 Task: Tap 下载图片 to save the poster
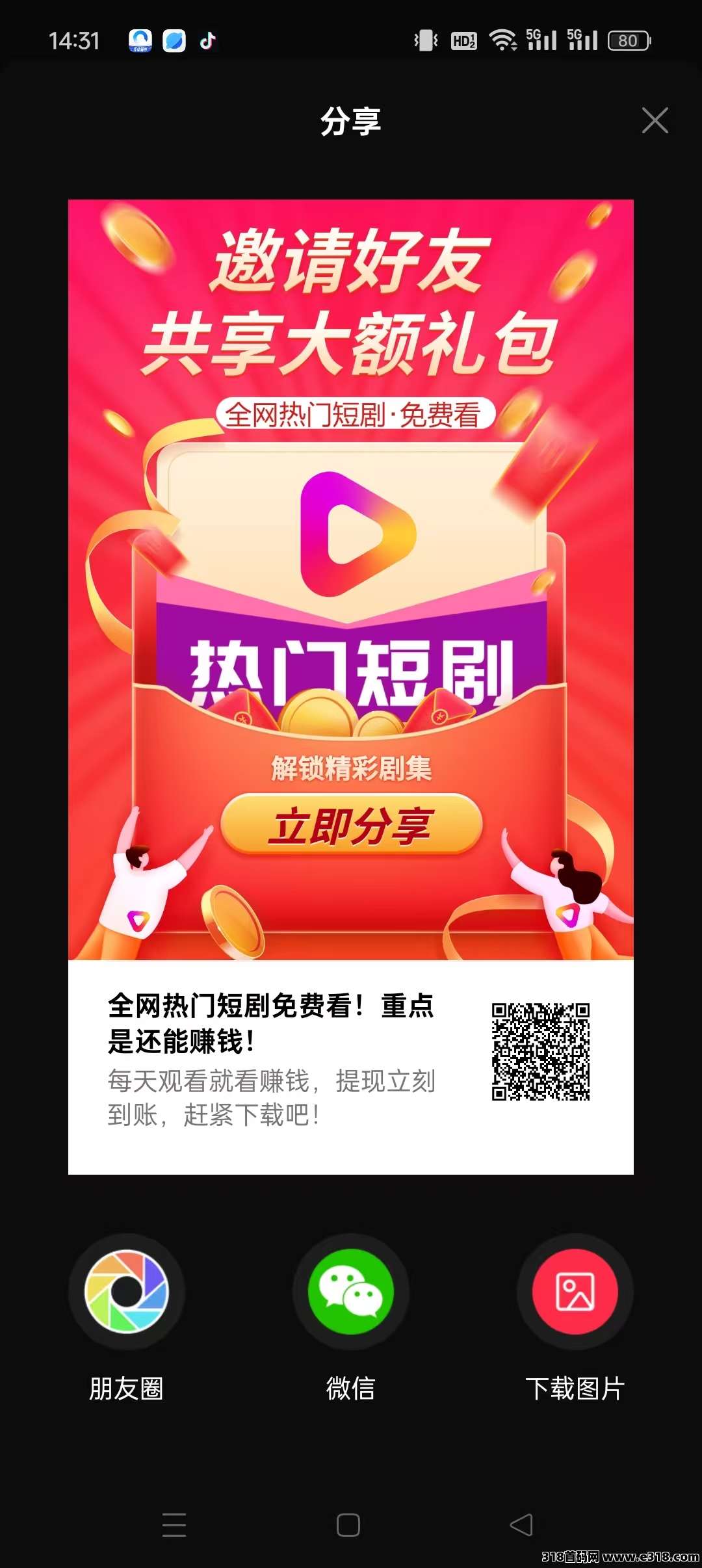click(x=575, y=1292)
